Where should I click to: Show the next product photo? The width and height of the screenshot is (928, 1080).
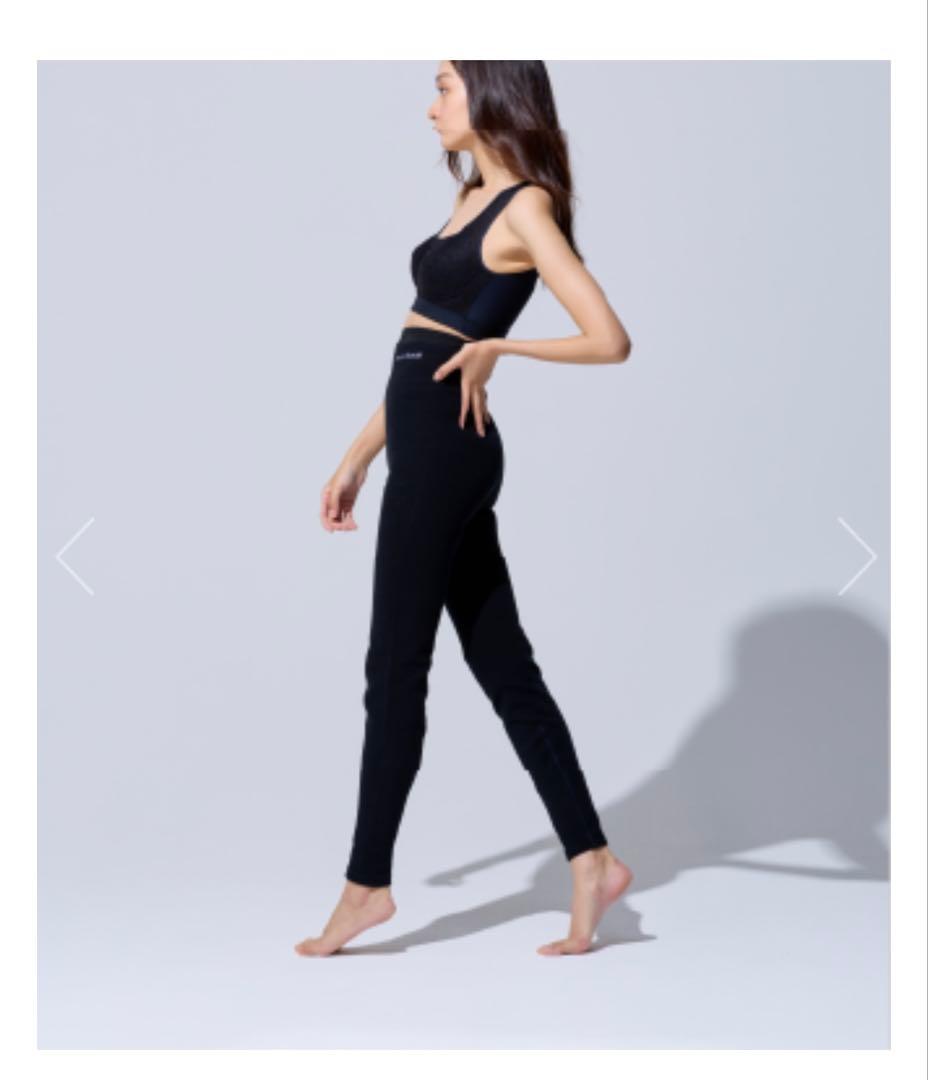pos(857,556)
